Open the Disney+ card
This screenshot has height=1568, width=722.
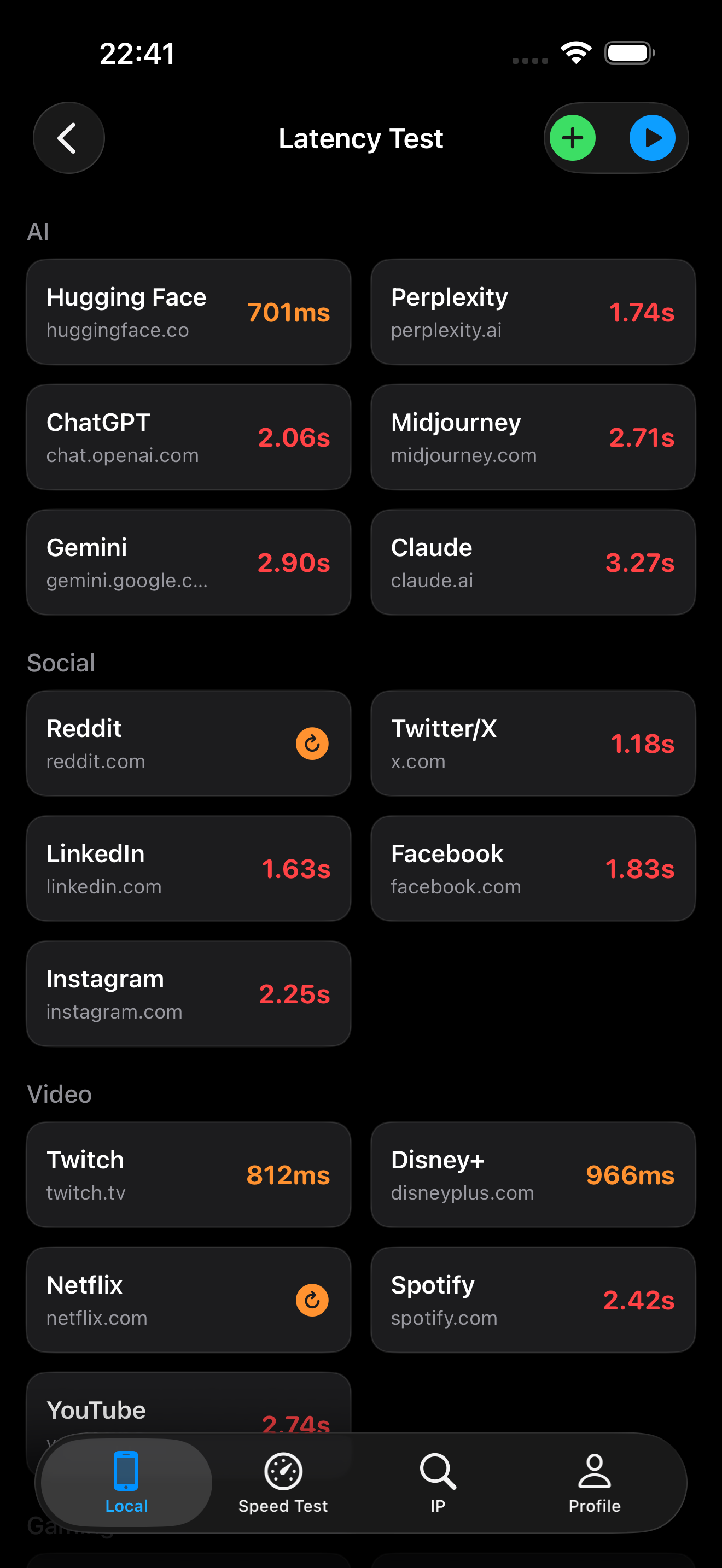(x=533, y=1175)
